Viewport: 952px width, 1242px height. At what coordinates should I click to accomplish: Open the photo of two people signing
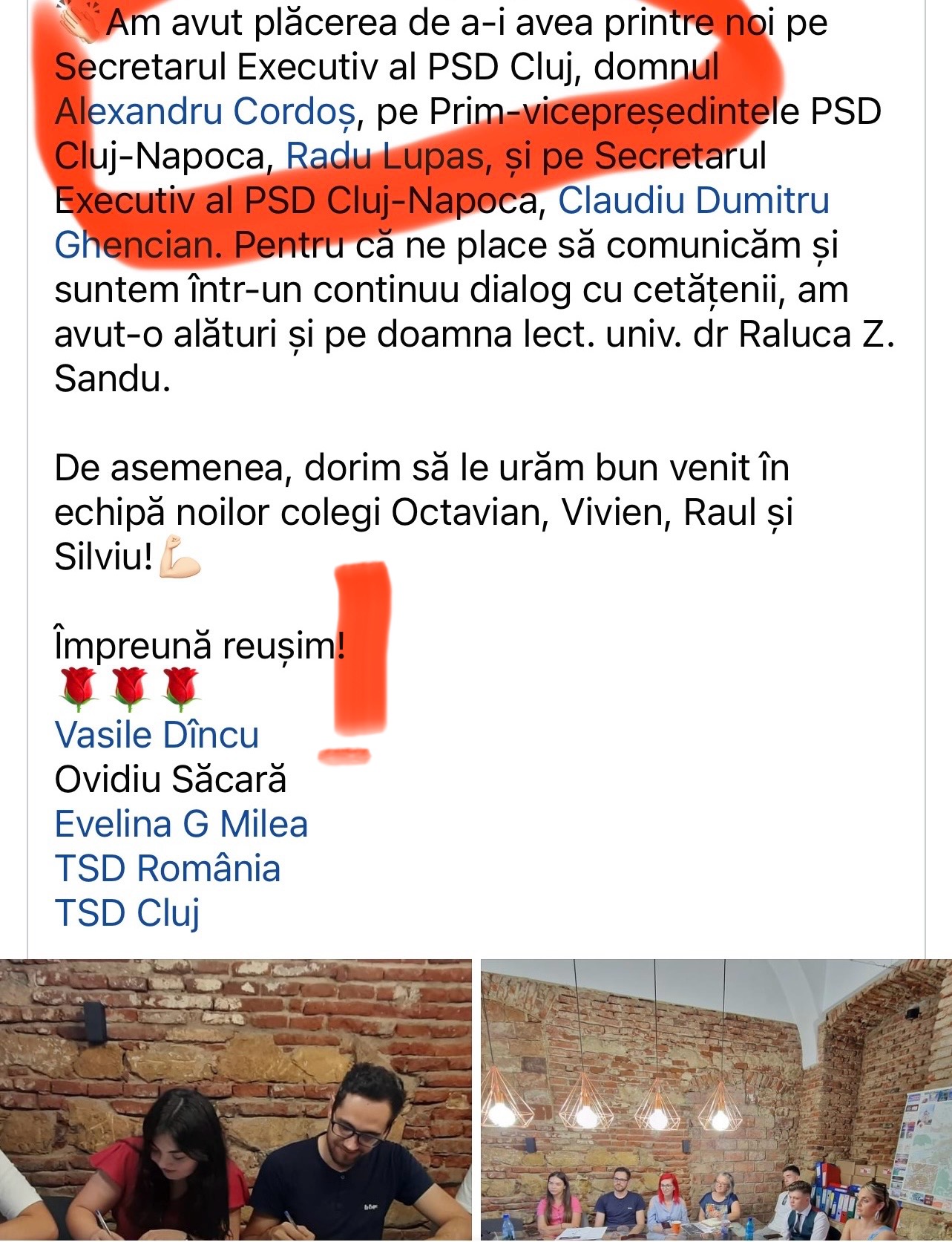coord(235,1099)
